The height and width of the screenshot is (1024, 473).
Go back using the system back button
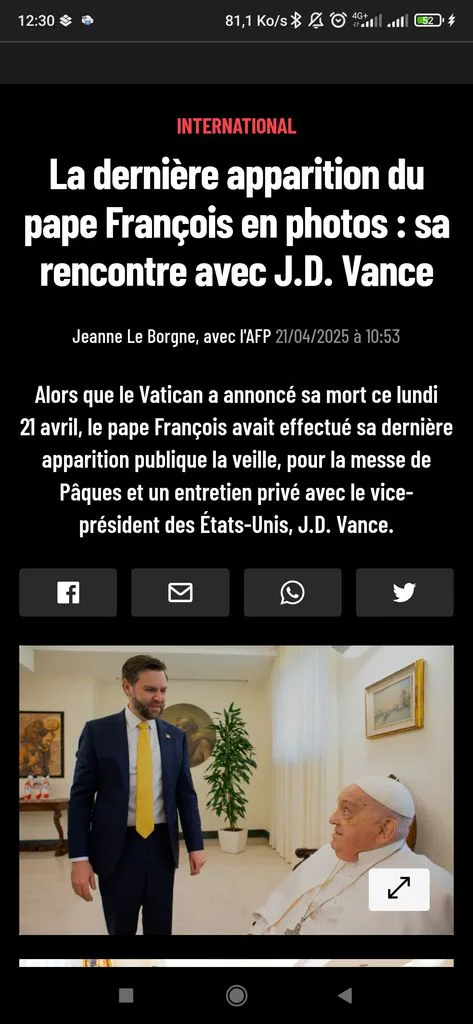345,995
